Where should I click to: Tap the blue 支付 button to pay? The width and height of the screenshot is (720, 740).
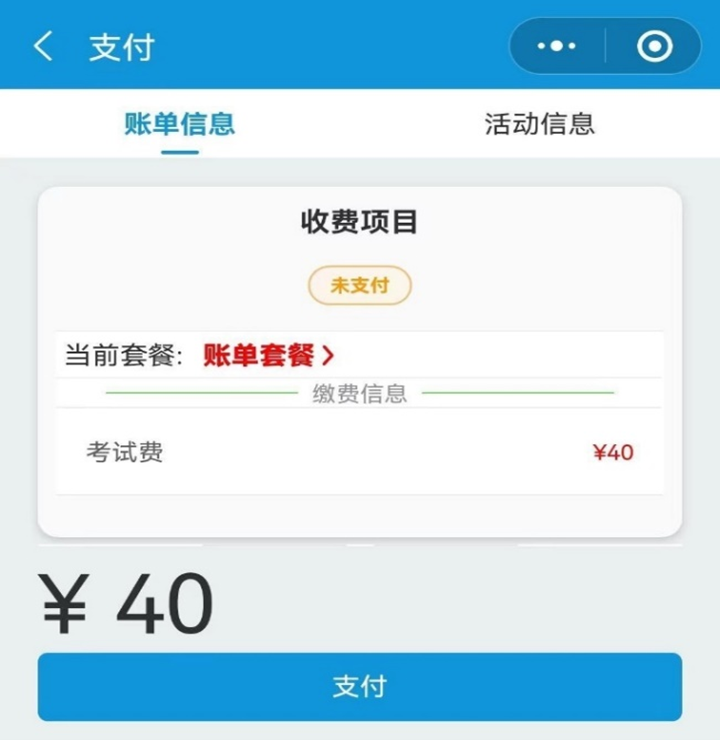[360, 687]
